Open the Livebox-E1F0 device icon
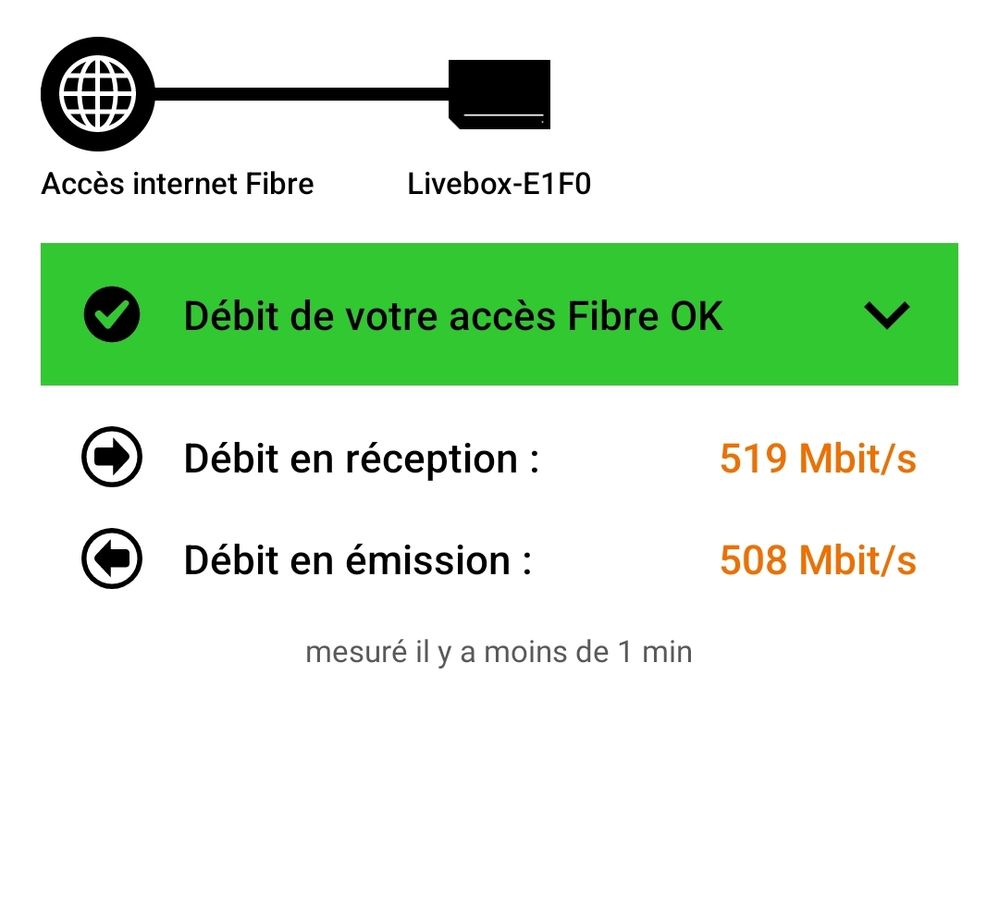The image size is (999, 919). click(x=499, y=94)
